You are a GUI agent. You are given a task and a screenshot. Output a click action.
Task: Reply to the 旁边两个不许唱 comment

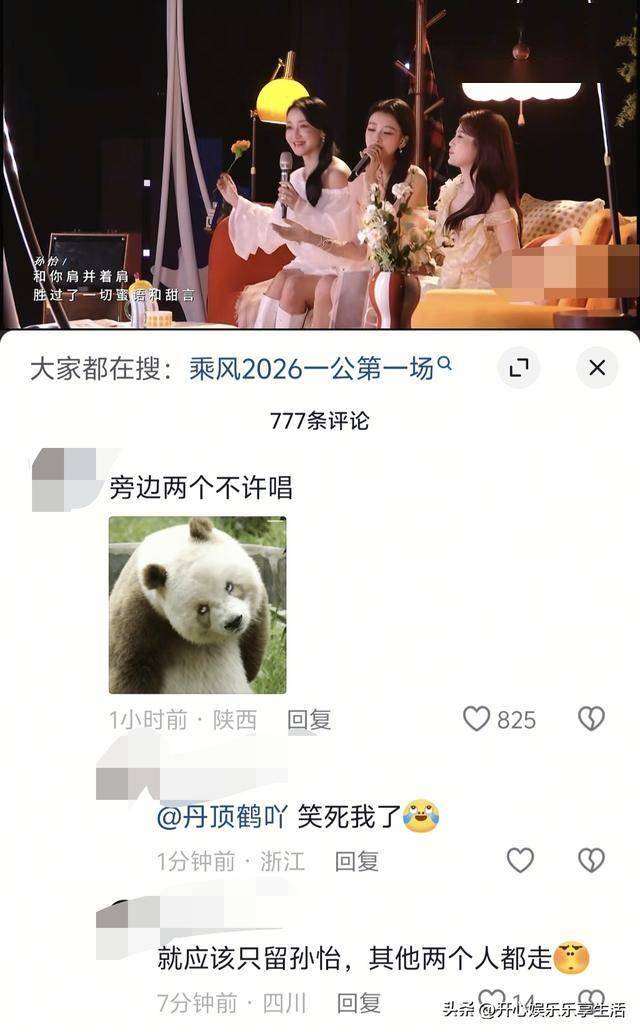coord(309,719)
